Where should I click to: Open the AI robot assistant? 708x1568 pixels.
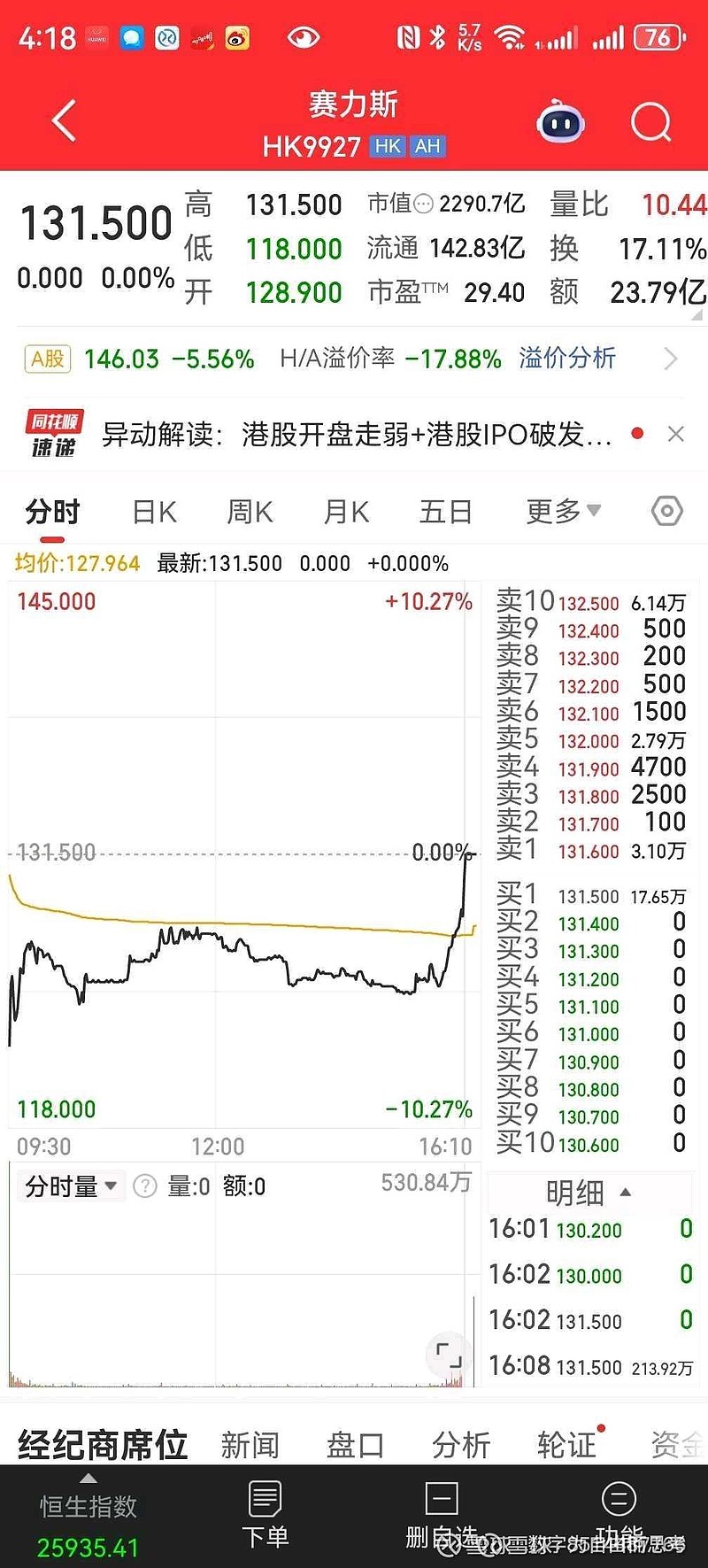coord(561,122)
